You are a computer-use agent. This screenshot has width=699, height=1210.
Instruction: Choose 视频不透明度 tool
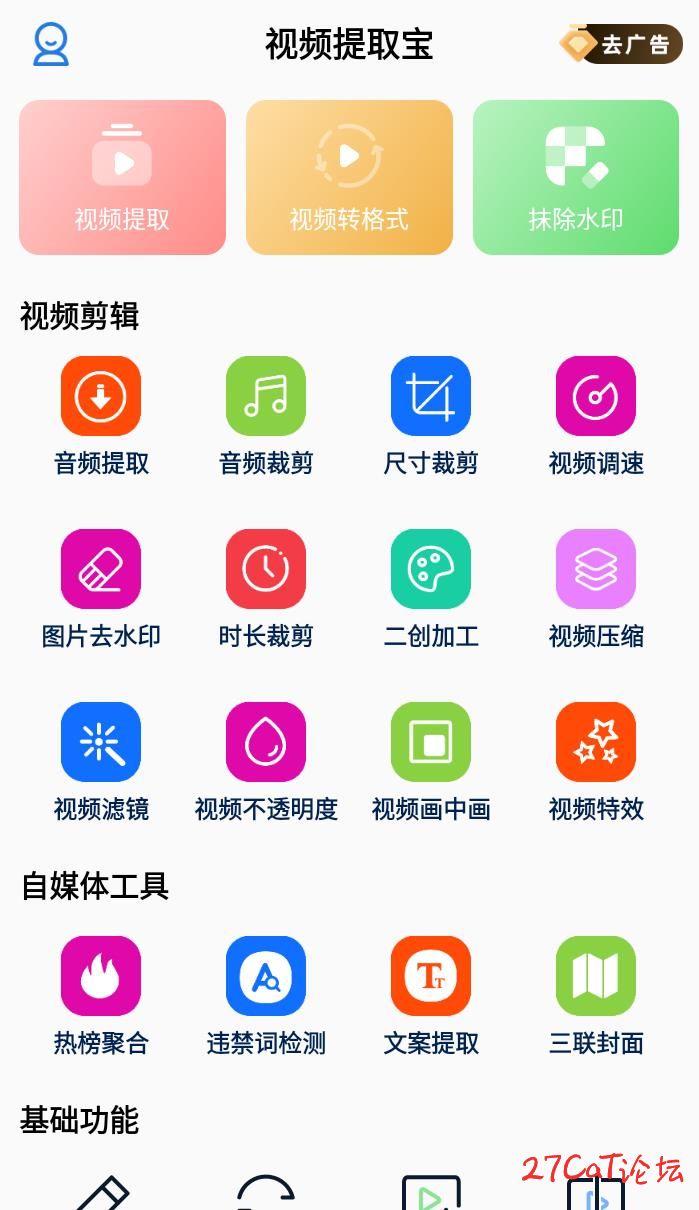tap(266, 743)
